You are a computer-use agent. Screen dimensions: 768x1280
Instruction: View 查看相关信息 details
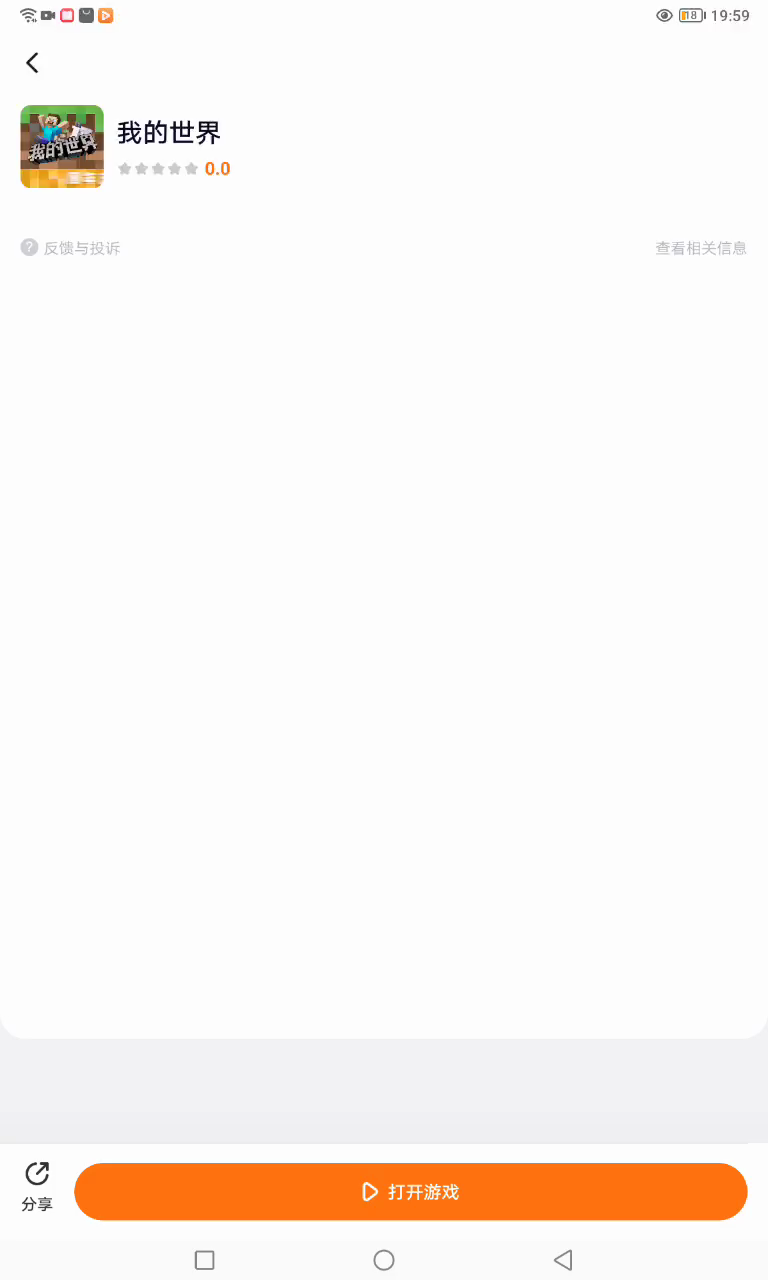[x=700, y=248]
